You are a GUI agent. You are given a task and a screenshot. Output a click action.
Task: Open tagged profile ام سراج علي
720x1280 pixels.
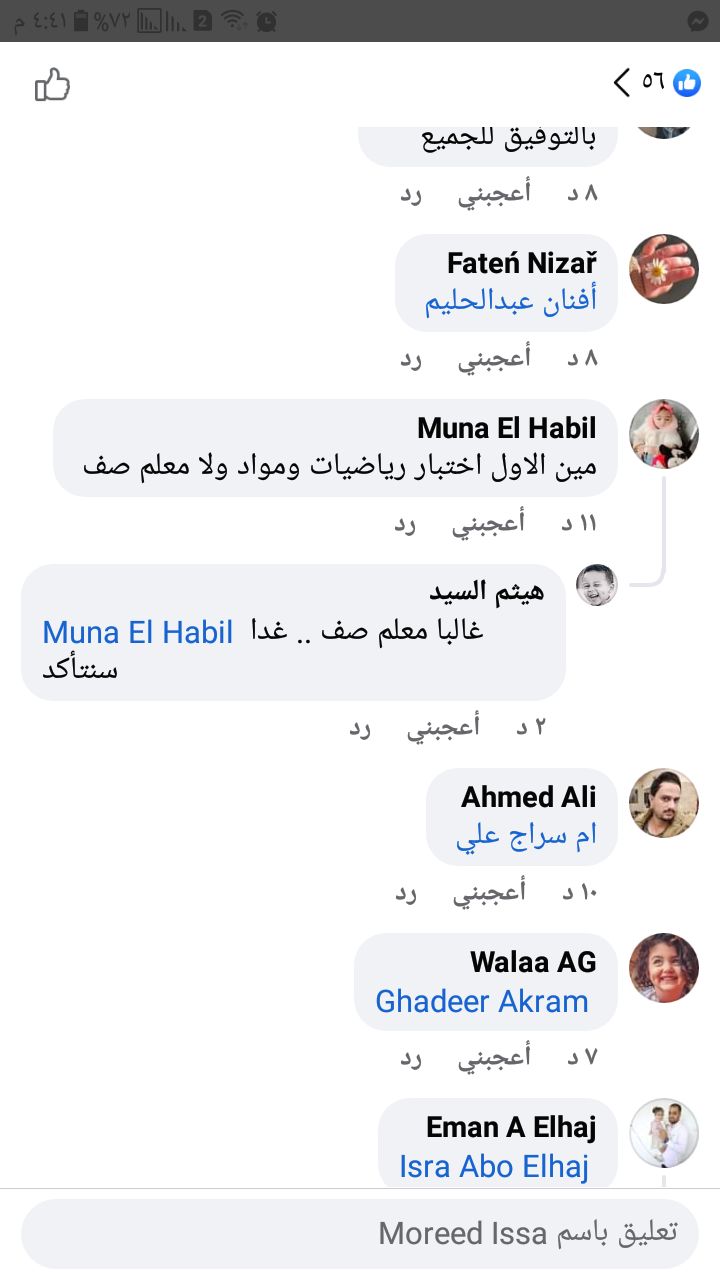pos(527,836)
